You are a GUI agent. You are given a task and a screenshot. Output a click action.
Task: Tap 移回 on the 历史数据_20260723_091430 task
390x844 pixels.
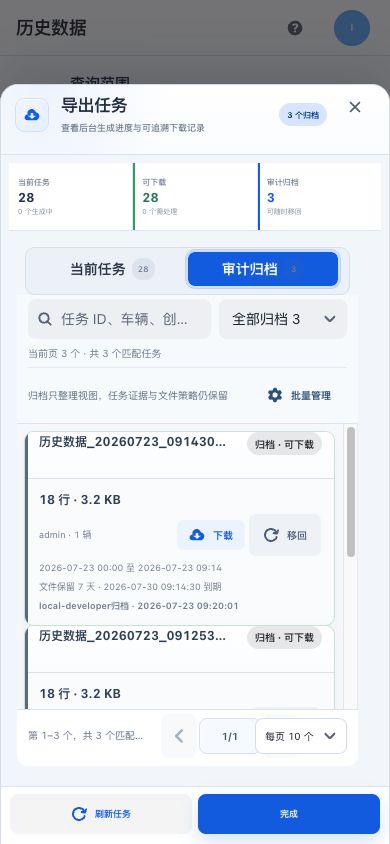point(285,535)
